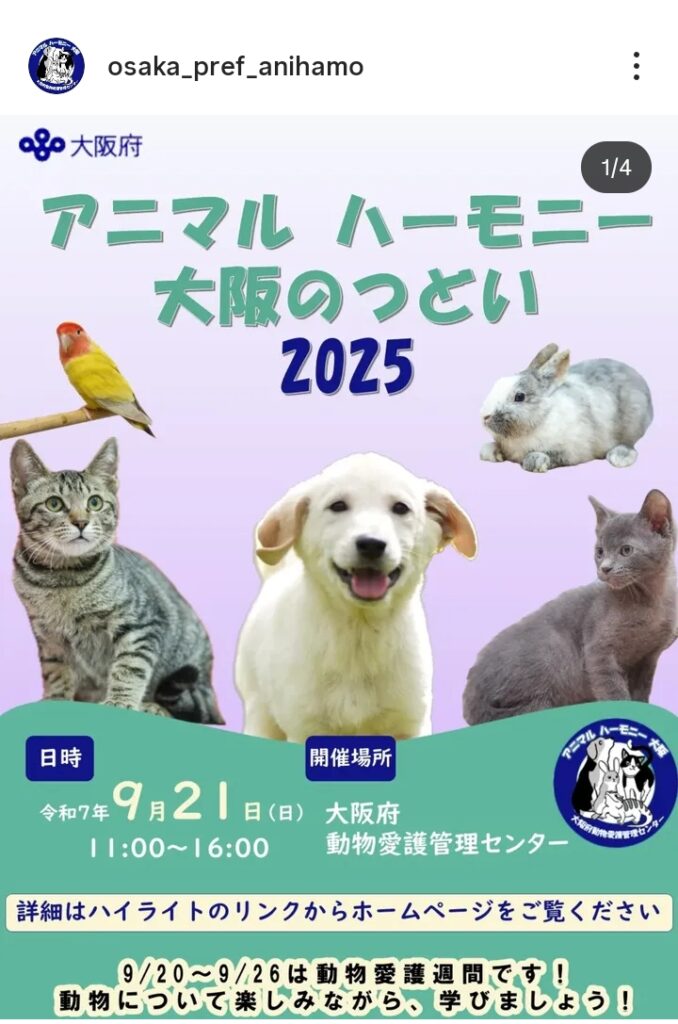Tap the osaka_pref_anihamo username
Viewport: 678px width, 1024px height.
point(235,67)
